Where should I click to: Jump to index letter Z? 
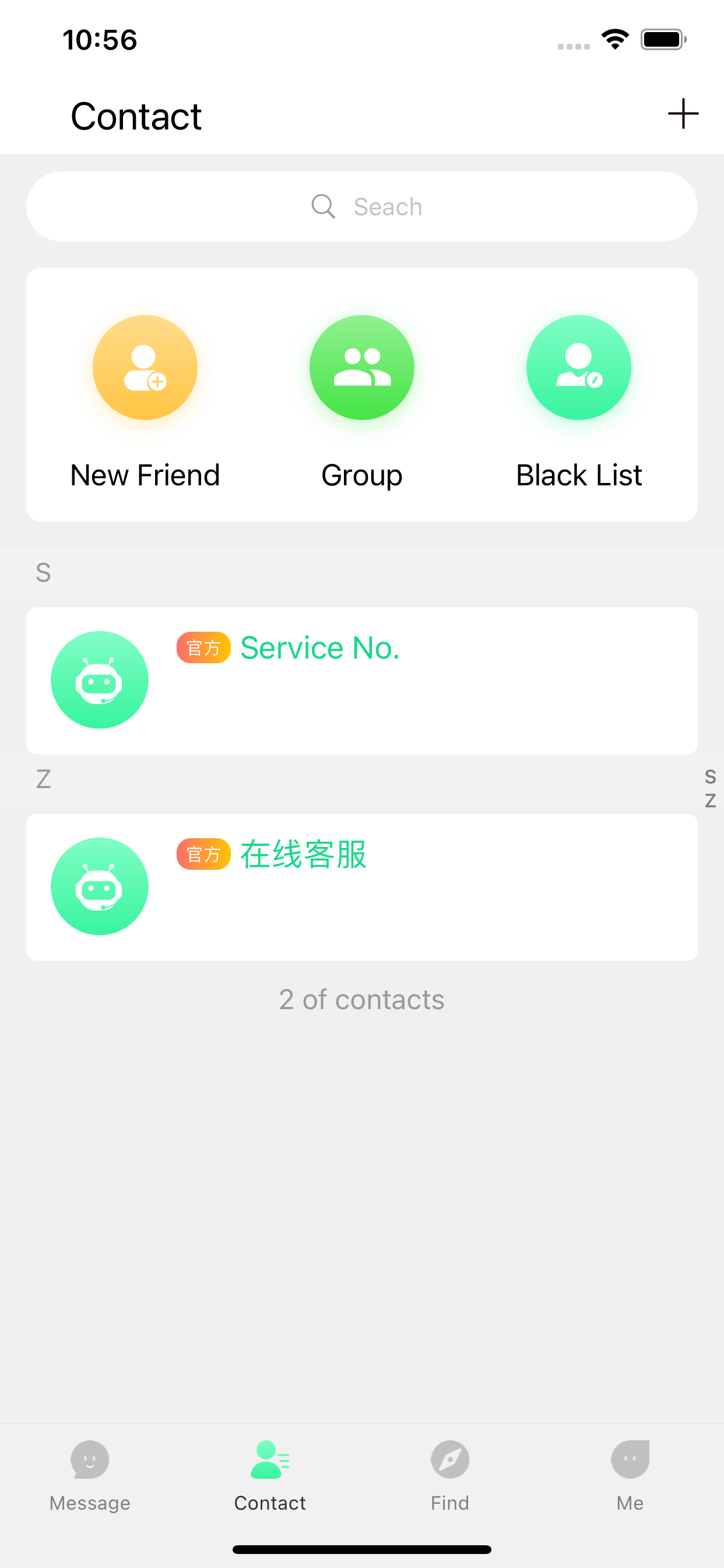point(710,800)
